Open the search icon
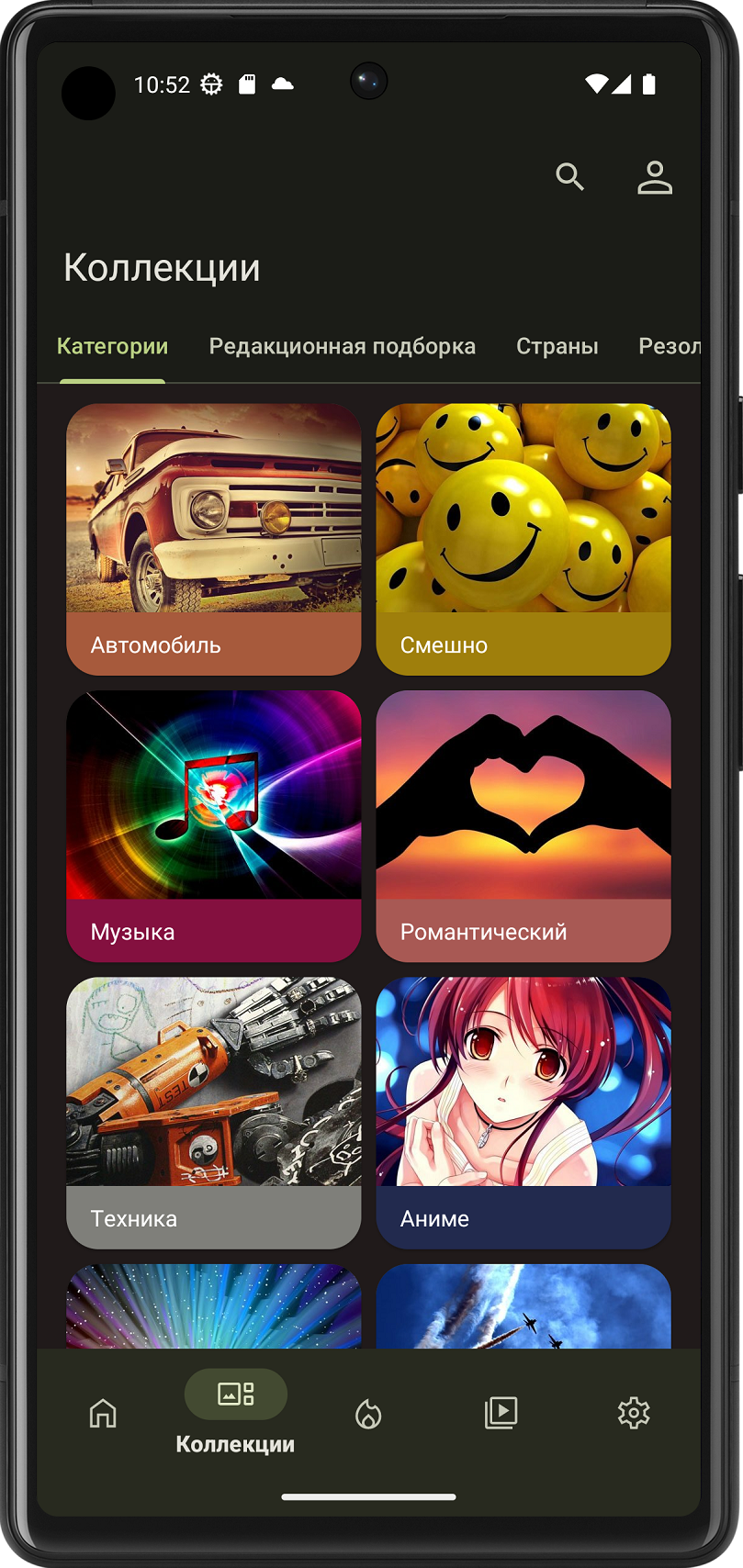 (569, 176)
